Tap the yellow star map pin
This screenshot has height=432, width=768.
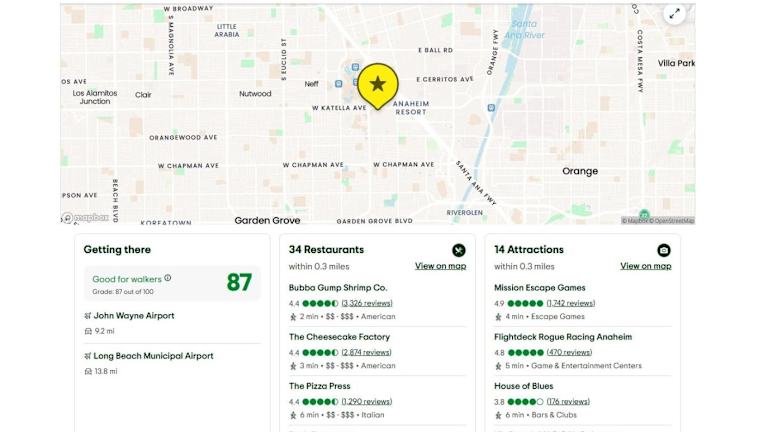[x=378, y=85]
